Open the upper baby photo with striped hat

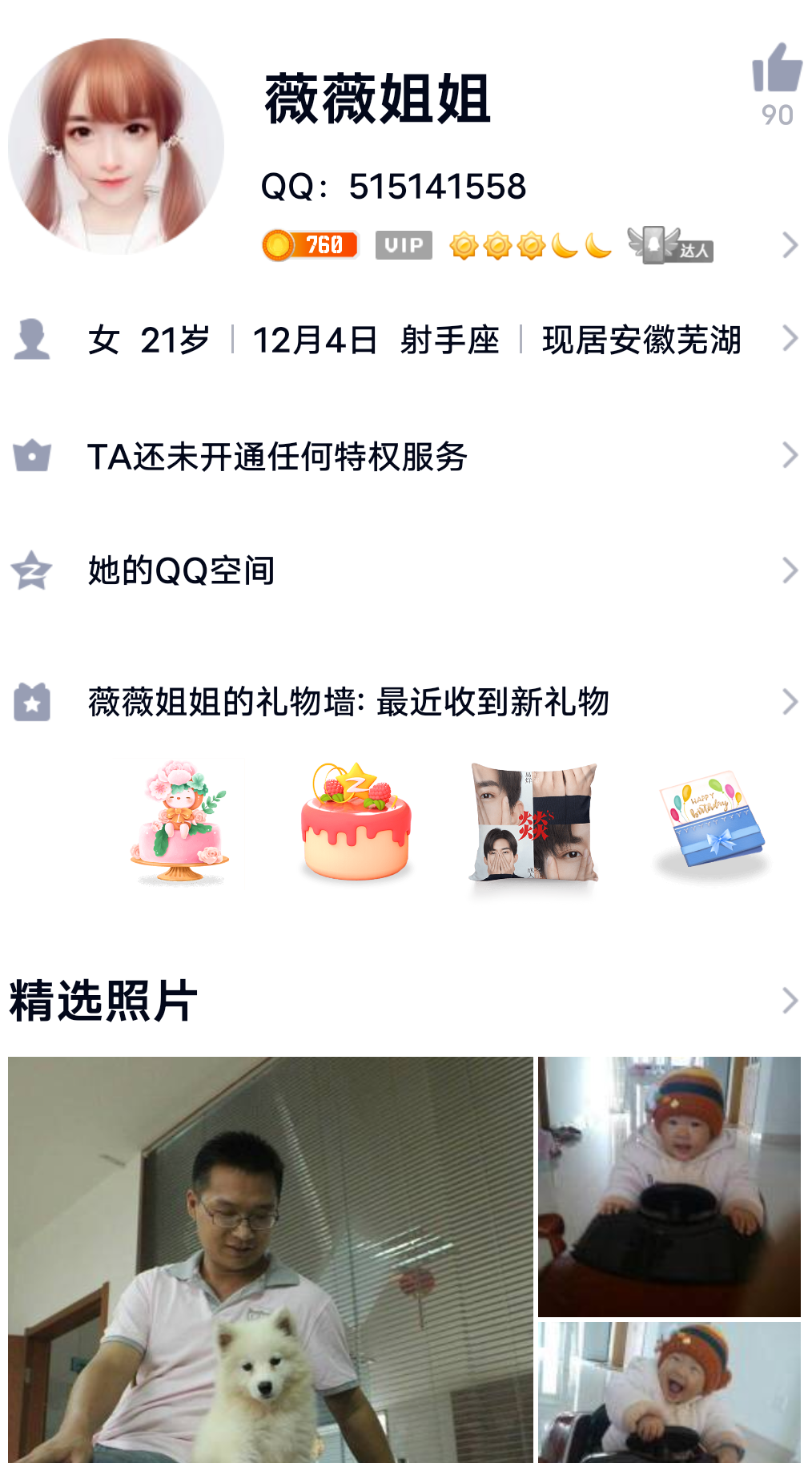pyautogui.click(x=669, y=1186)
